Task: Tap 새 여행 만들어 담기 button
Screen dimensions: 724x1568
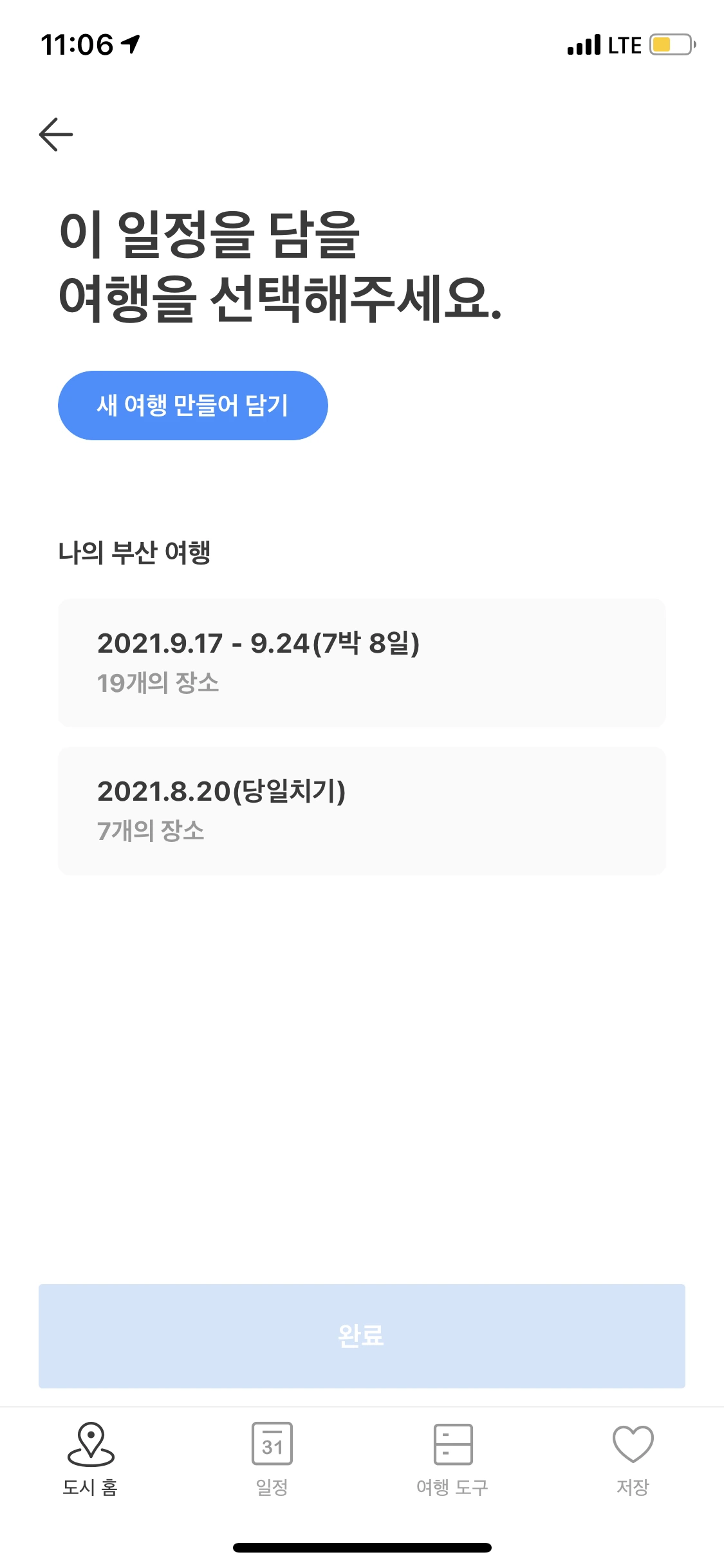Action: (193, 406)
